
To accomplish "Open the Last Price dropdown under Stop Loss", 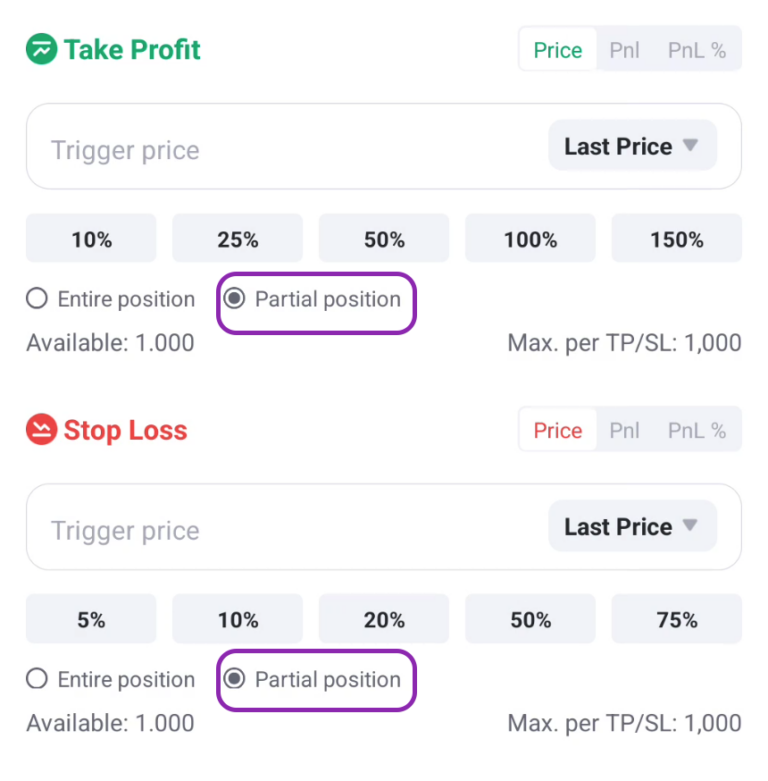I will (632, 526).
